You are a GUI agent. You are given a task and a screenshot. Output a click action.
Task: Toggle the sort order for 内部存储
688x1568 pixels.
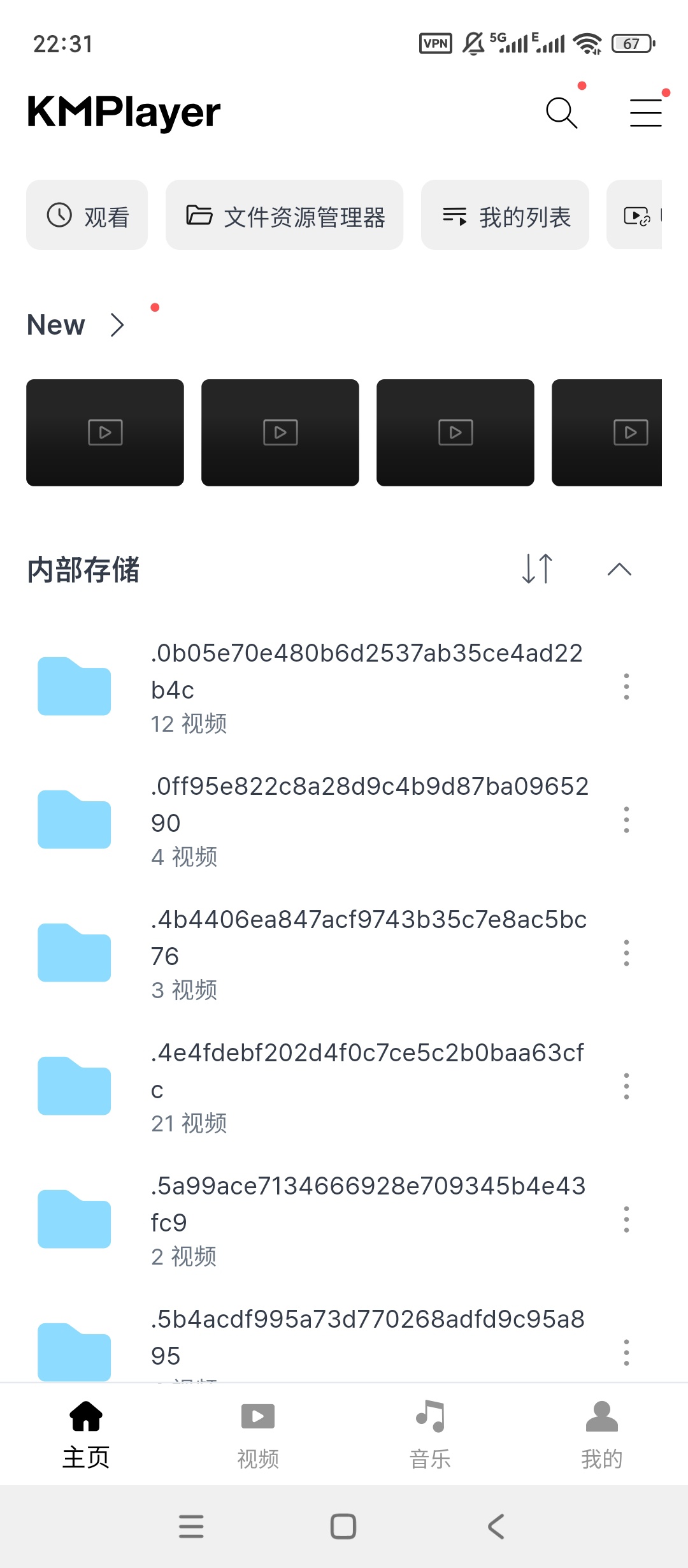pos(537,569)
